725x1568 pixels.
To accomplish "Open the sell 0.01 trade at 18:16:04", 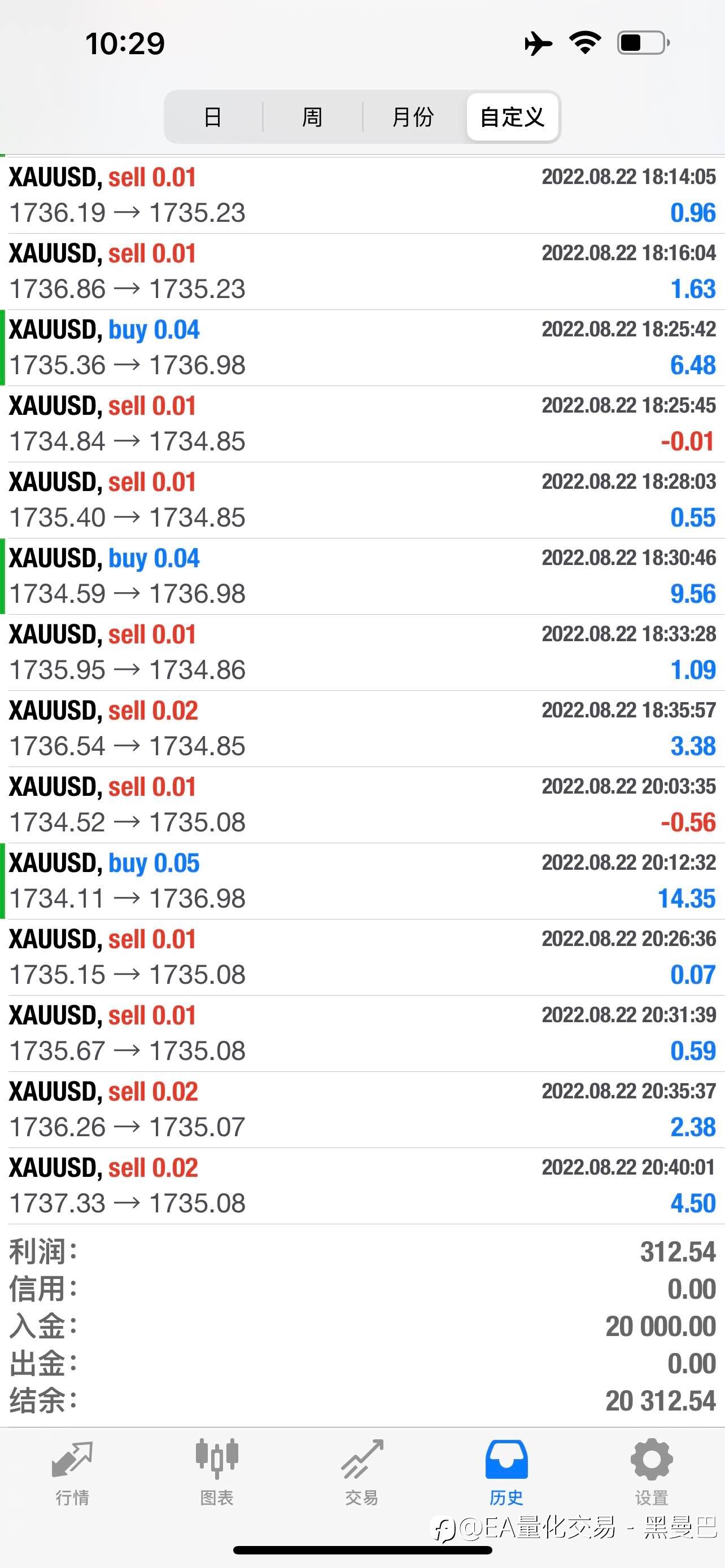I will point(362,271).
